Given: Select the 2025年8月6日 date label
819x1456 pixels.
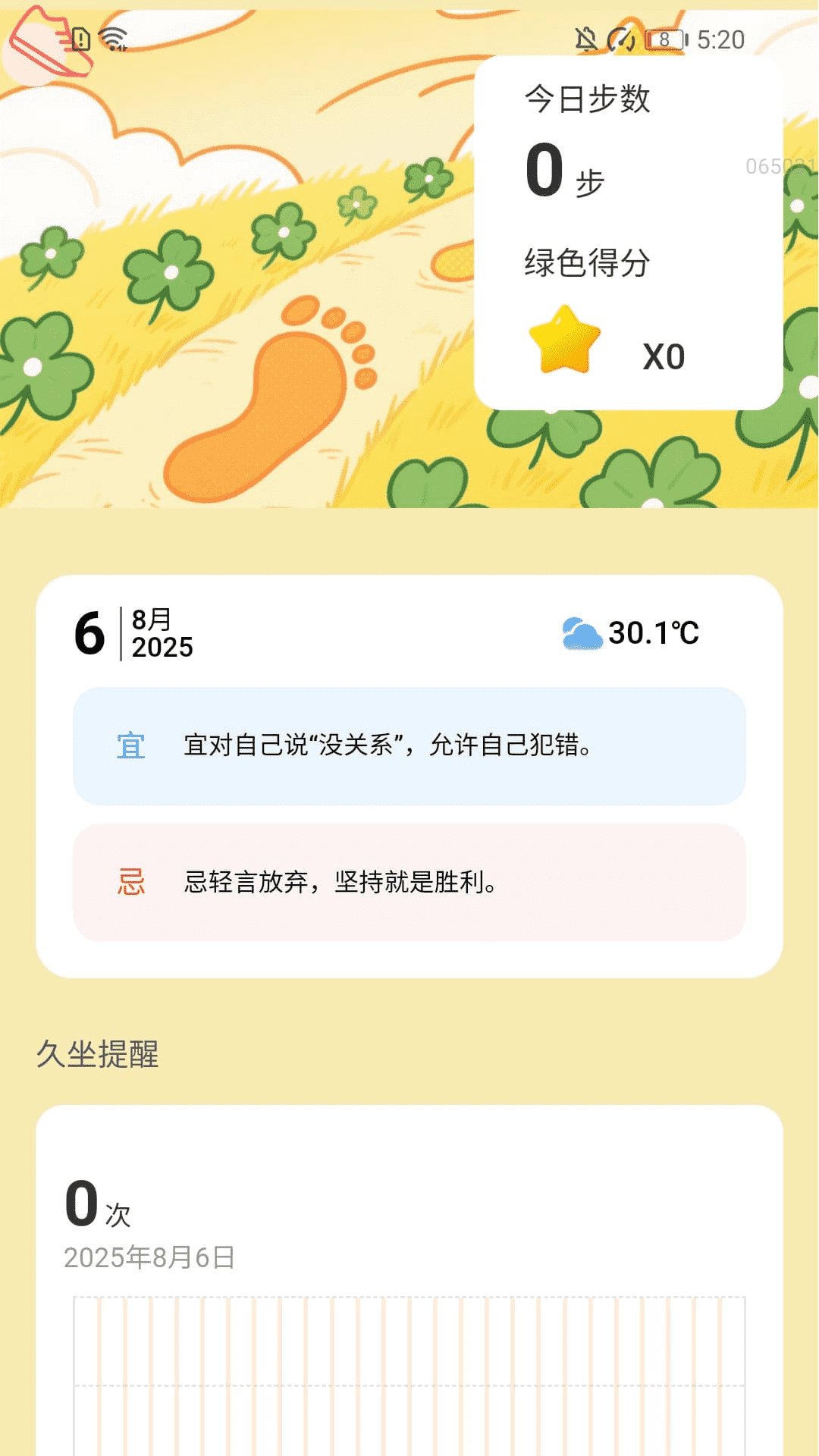Looking at the screenshot, I should [x=149, y=1258].
